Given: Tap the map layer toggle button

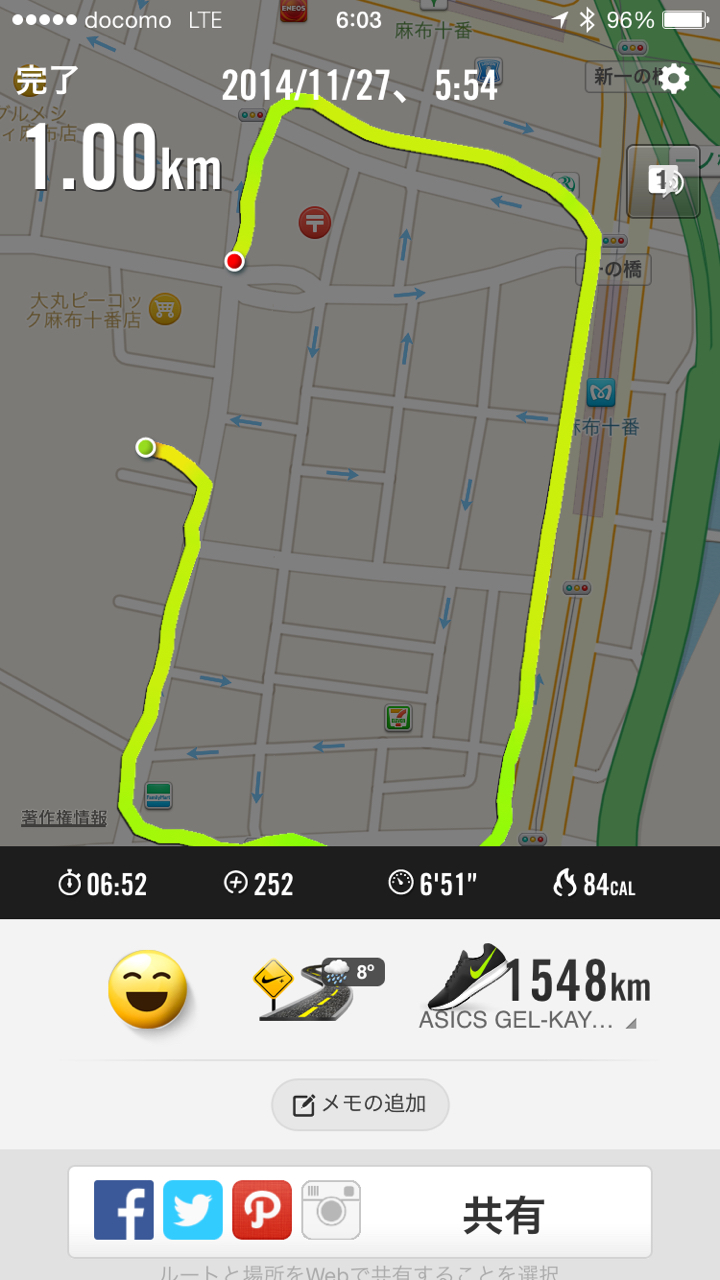Looking at the screenshot, I should [x=663, y=181].
